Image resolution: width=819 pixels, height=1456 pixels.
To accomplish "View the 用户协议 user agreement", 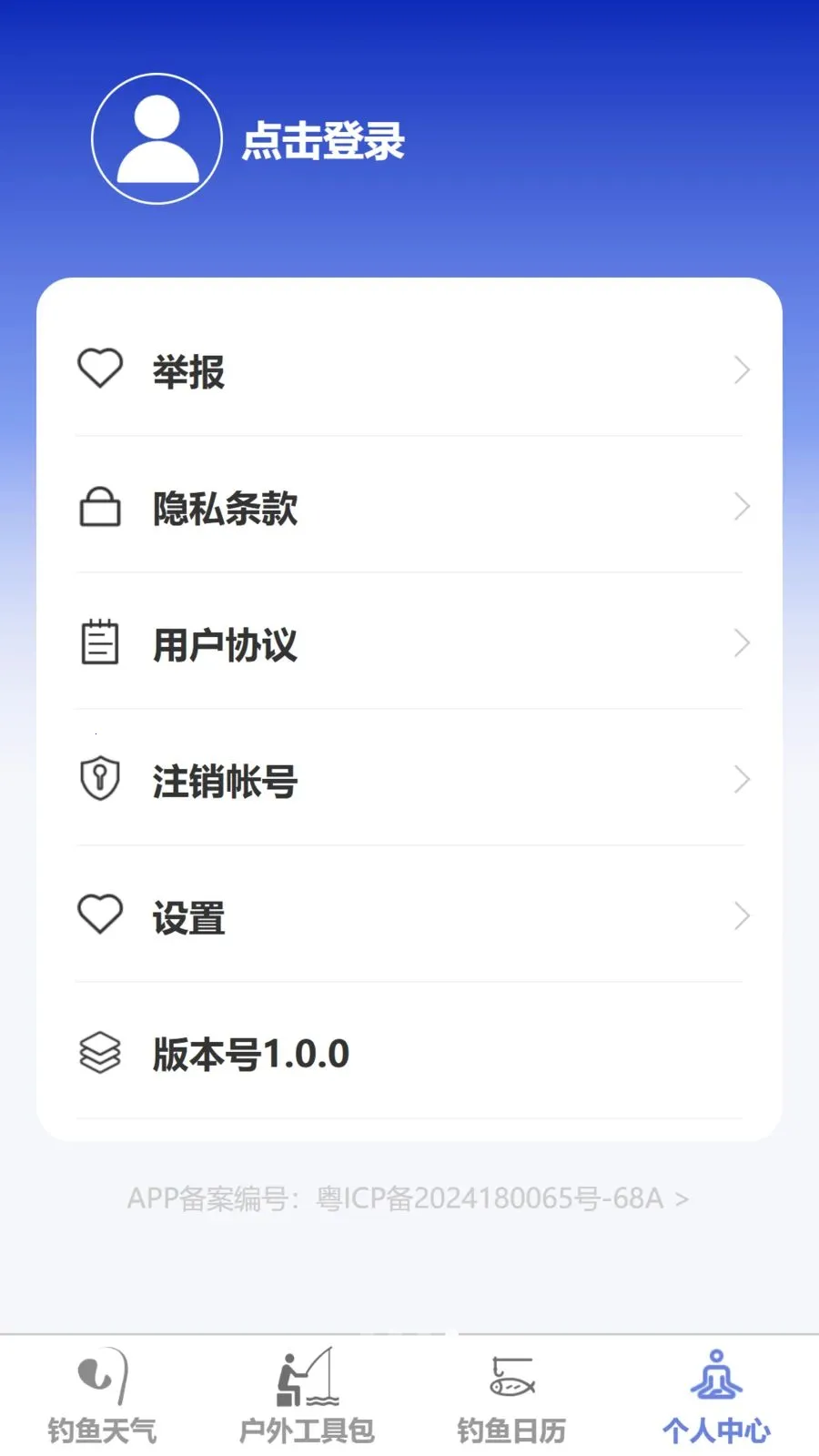I will 409,642.
